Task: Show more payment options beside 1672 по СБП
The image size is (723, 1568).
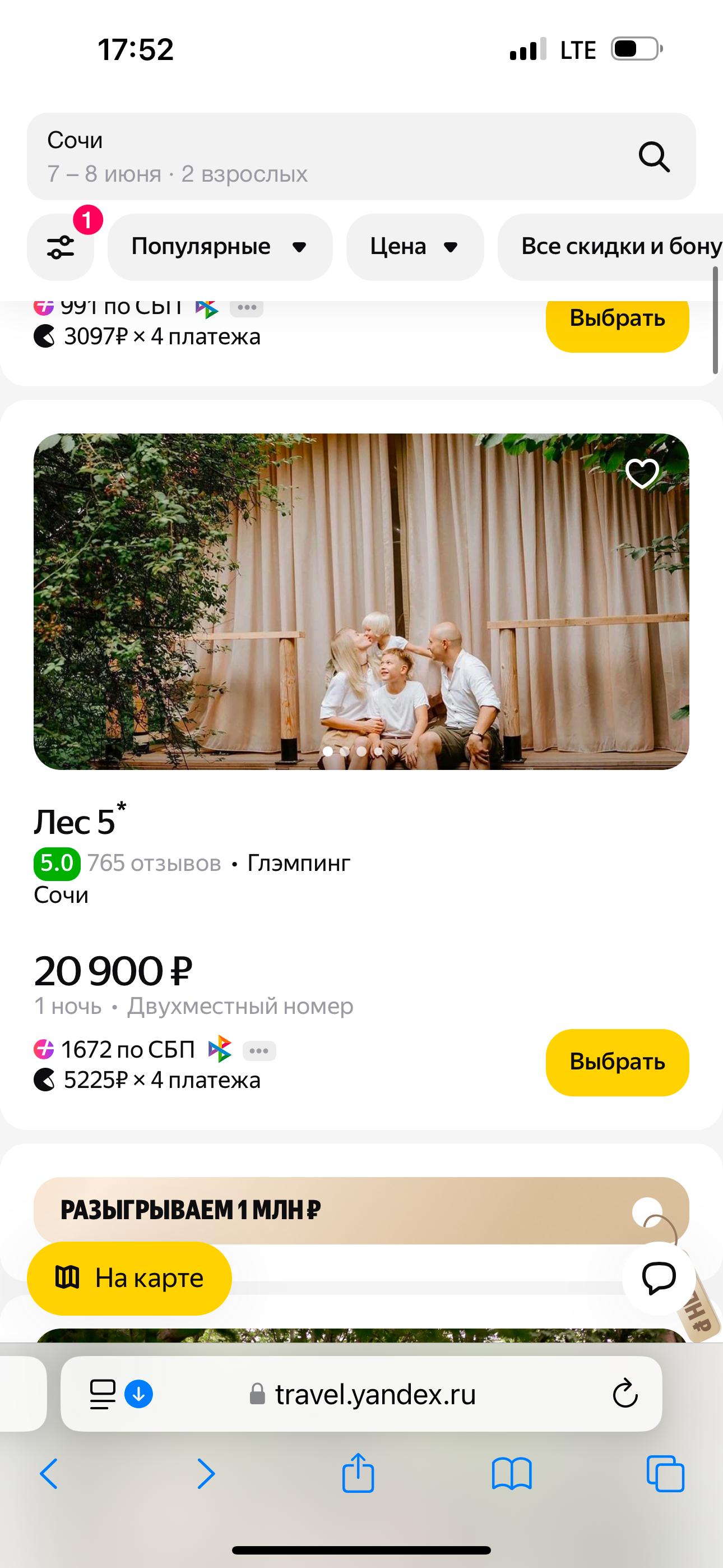Action: pyautogui.click(x=259, y=1050)
